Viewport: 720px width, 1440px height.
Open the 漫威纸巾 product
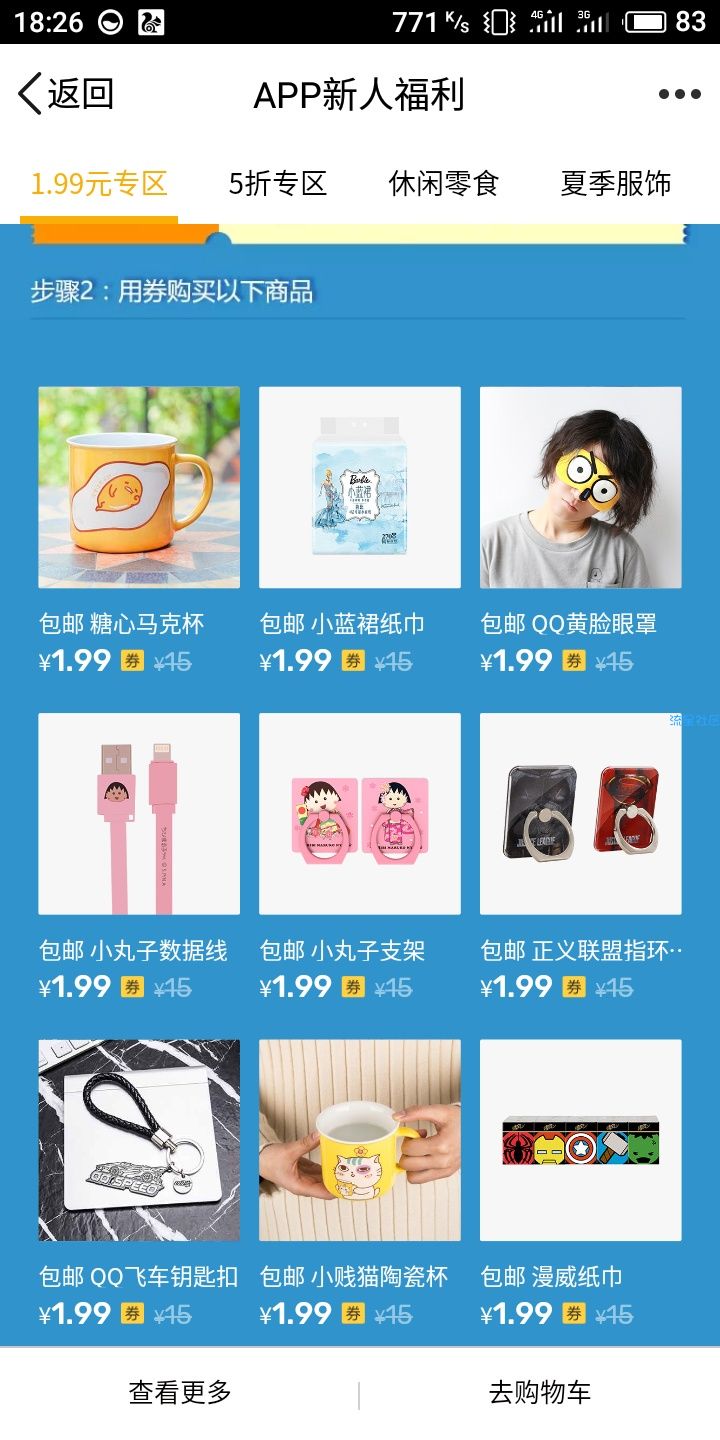pyautogui.click(x=581, y=1140)
